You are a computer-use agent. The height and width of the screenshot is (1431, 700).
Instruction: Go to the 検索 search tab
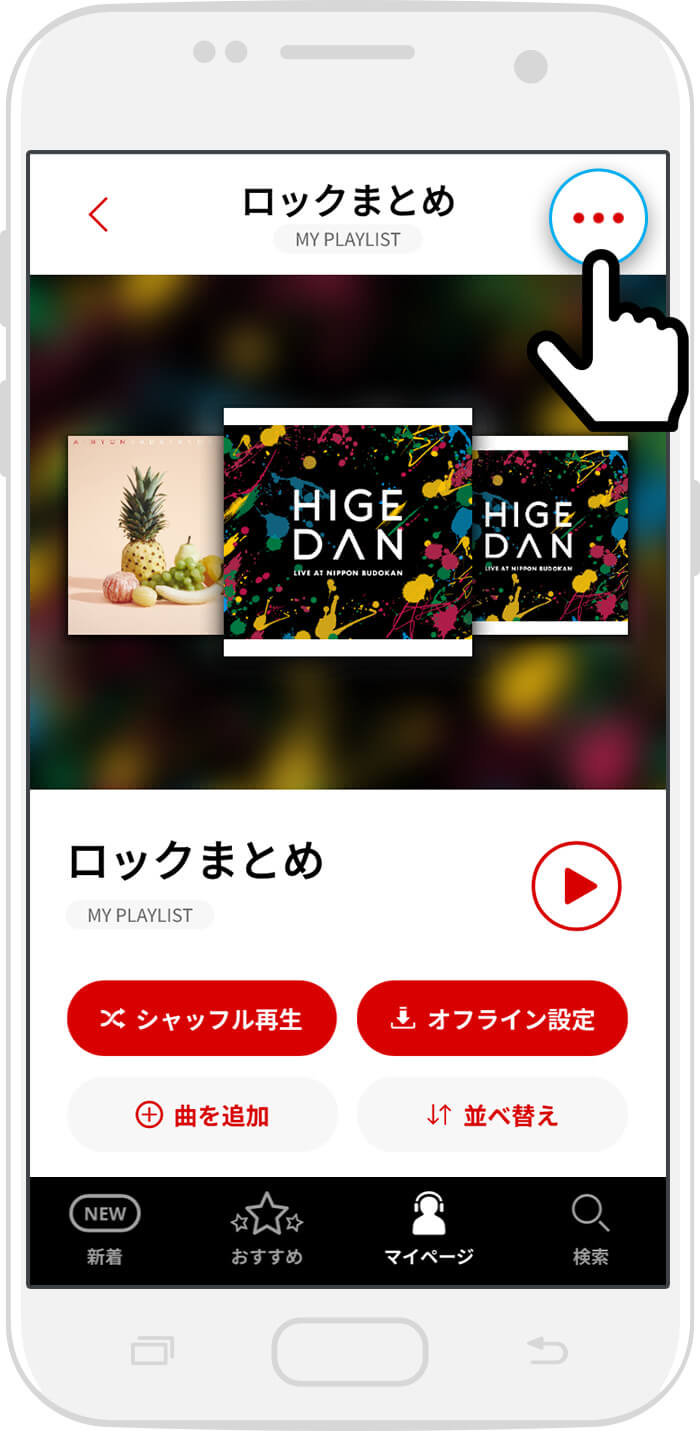[591, 1231]
